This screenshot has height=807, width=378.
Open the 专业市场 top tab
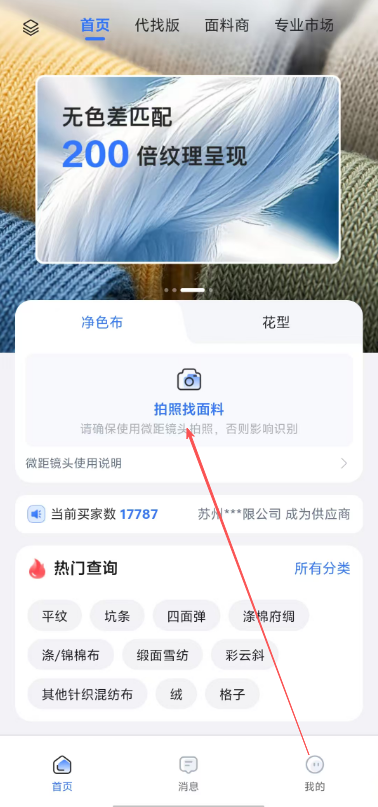click(x=304, y=25)
